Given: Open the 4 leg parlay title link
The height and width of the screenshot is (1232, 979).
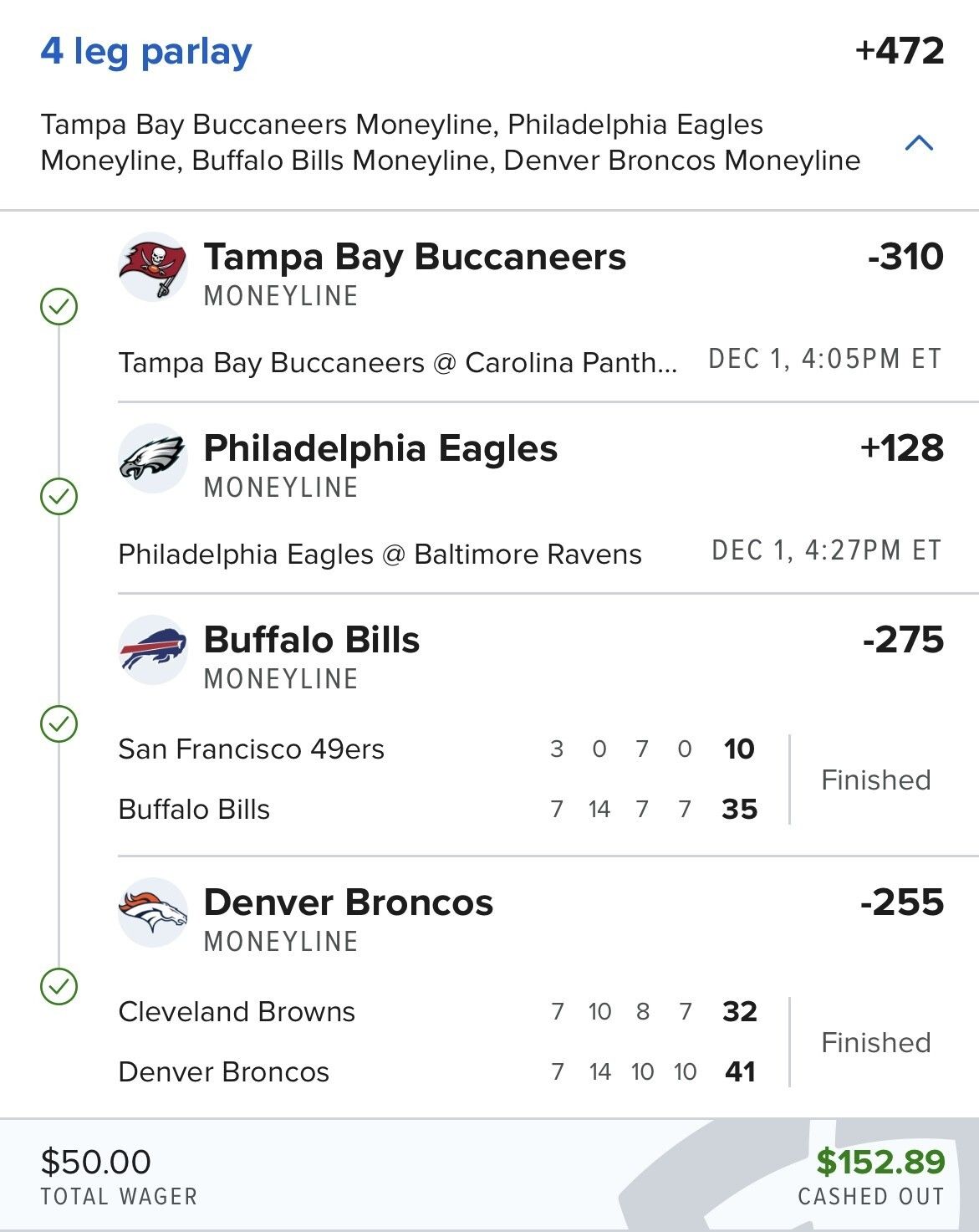Looking at the screenshot, I should coord(146,52).
